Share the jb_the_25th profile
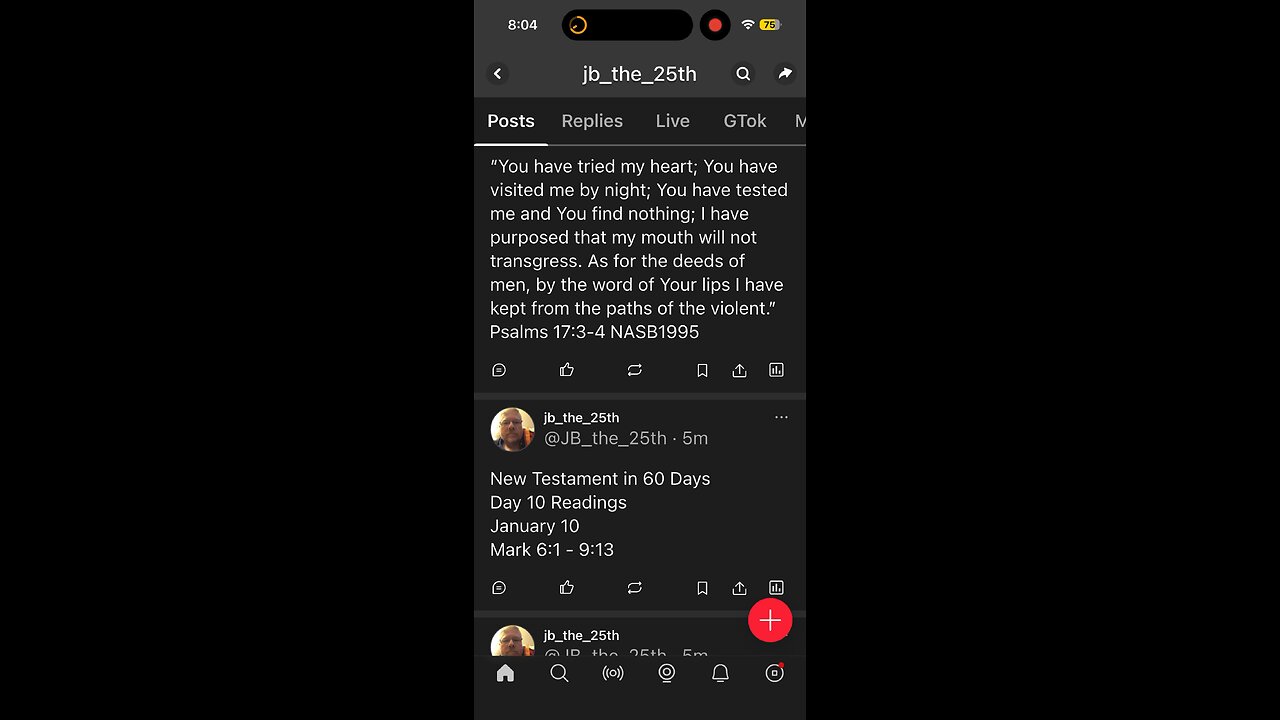 (x=785, y=74)
